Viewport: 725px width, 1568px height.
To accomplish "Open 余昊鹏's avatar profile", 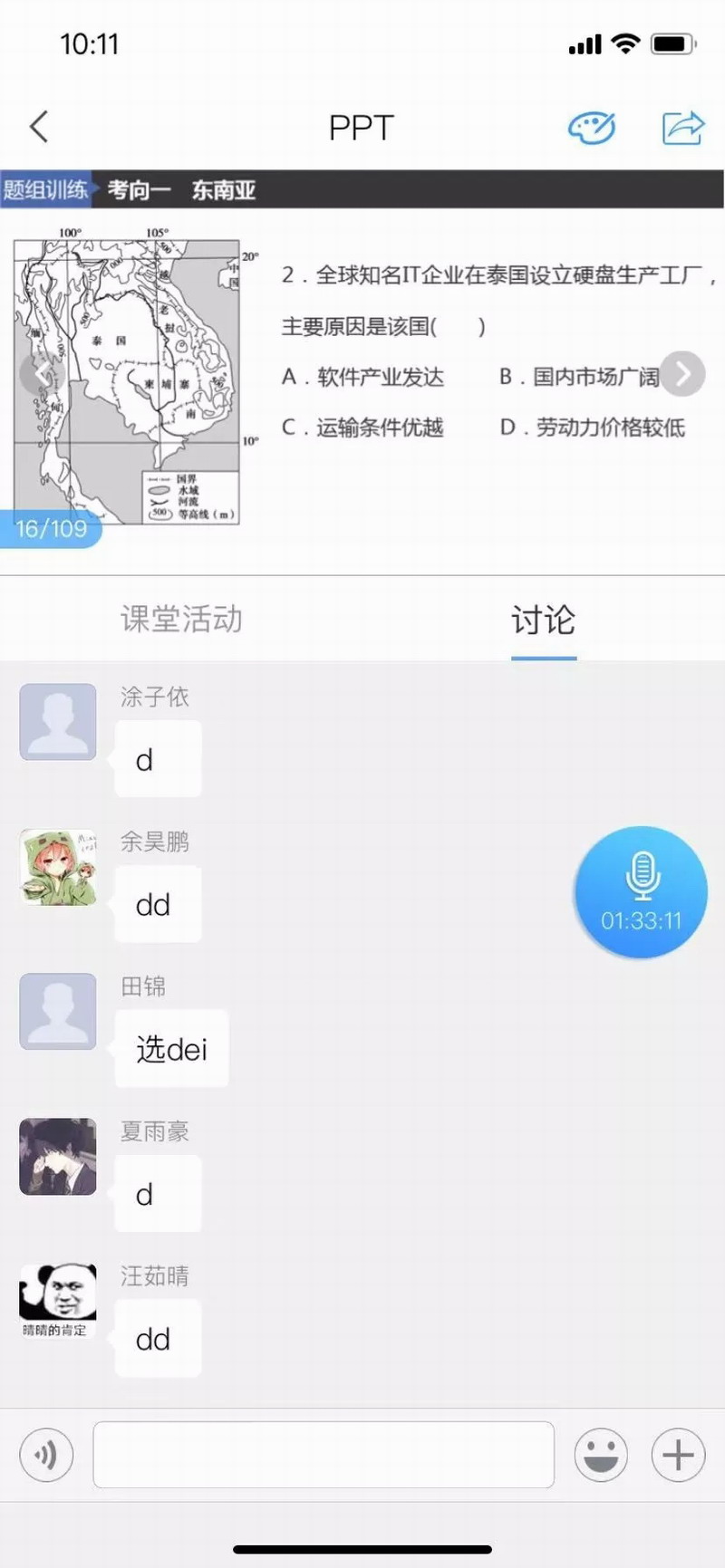I will click(58, 867).
